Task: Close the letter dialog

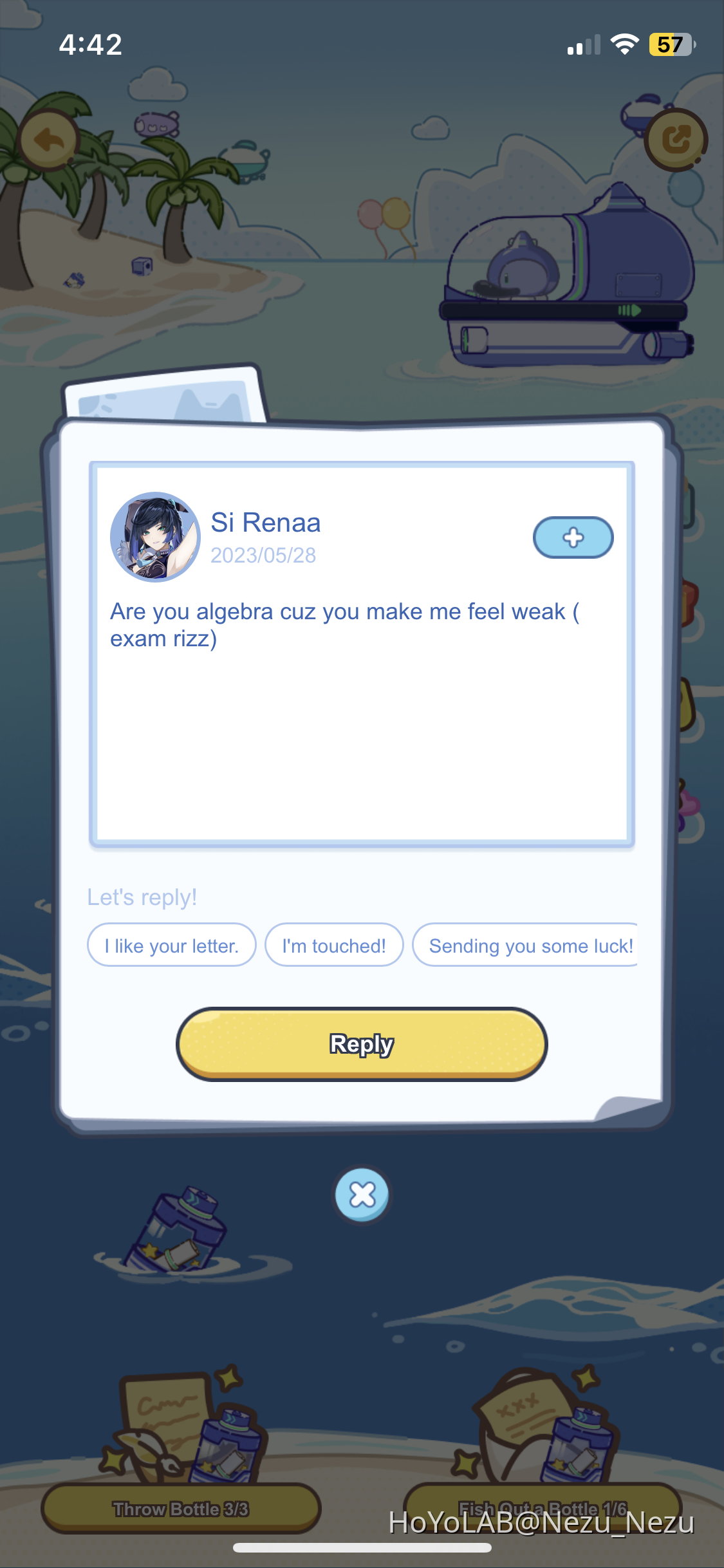Action: pos(362,1195)
